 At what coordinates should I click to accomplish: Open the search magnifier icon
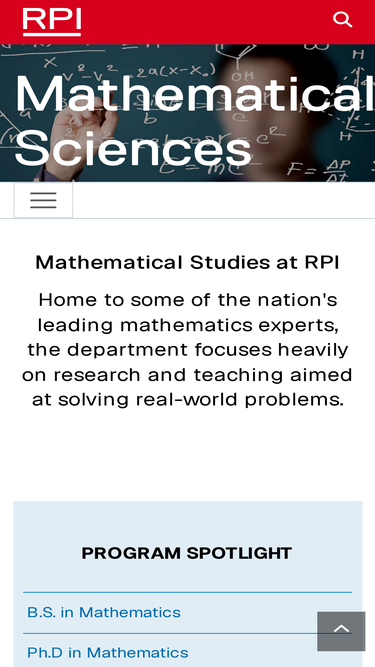(342, 20)
